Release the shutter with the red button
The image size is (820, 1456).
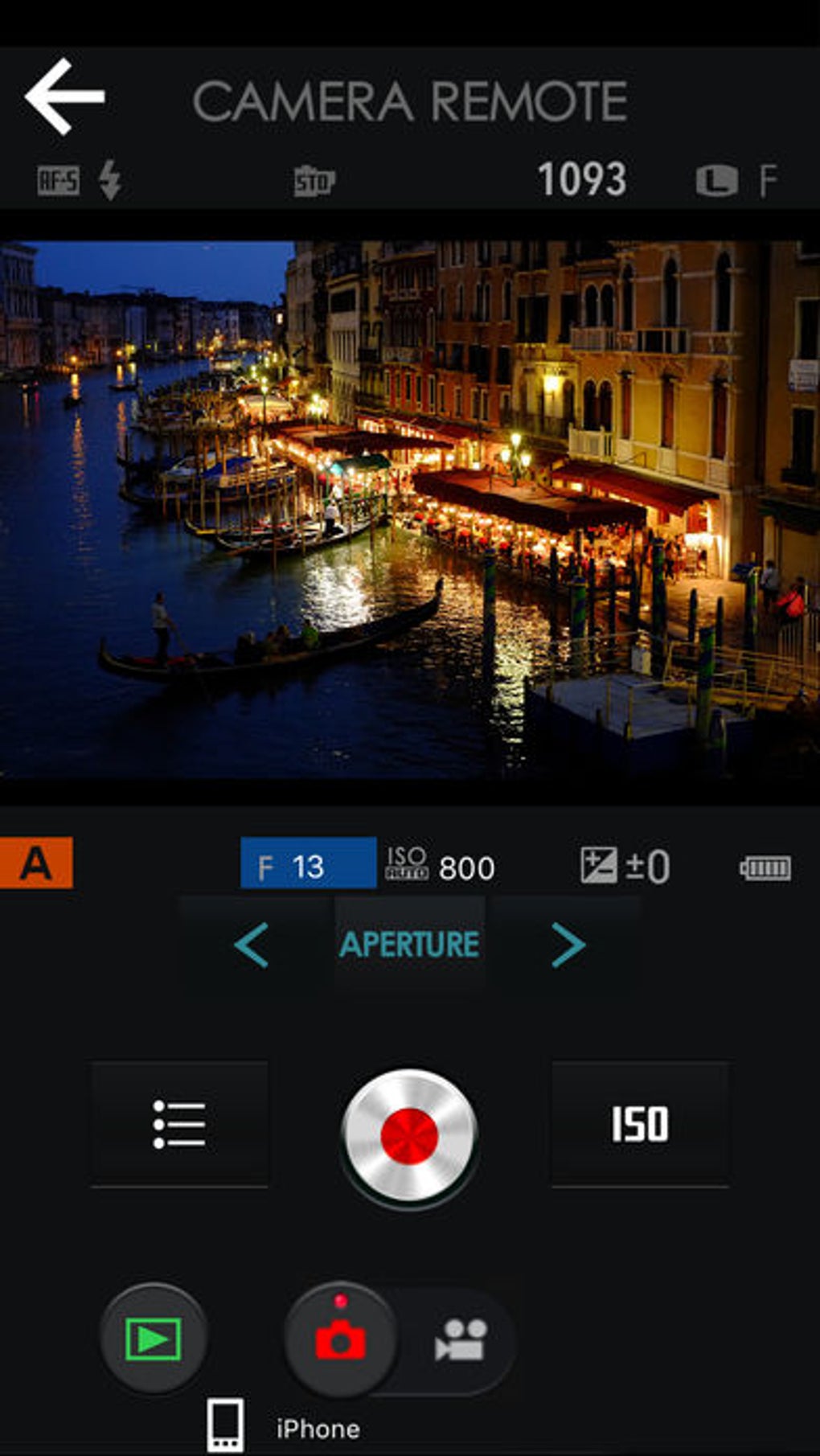(x=409, y=1136)
